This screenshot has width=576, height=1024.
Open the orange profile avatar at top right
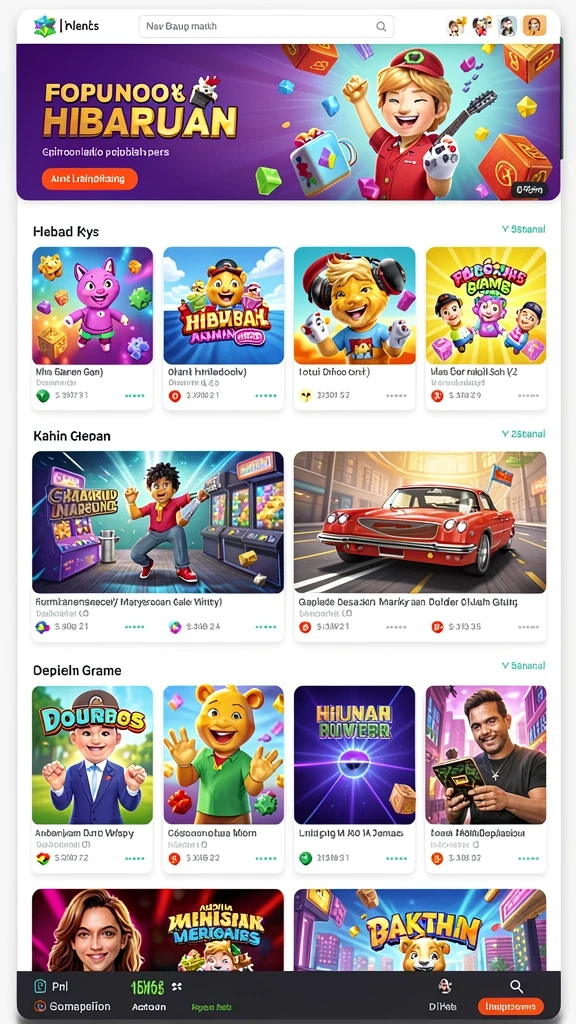tap(534, 26)
